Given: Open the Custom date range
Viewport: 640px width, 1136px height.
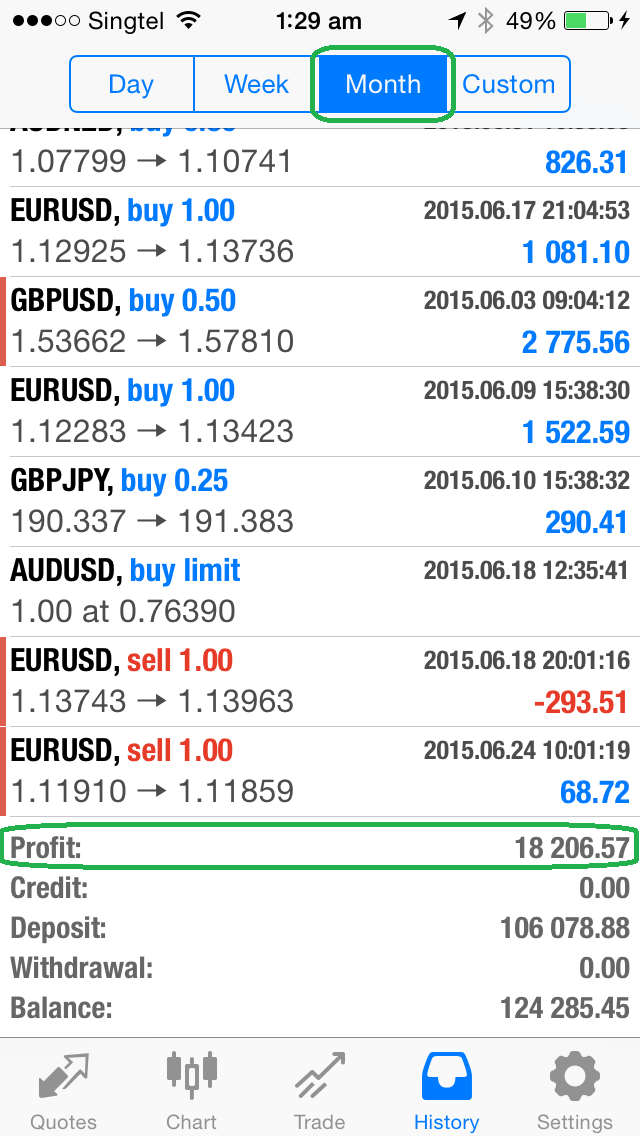Looking at the screenshot, I should 509,84.
